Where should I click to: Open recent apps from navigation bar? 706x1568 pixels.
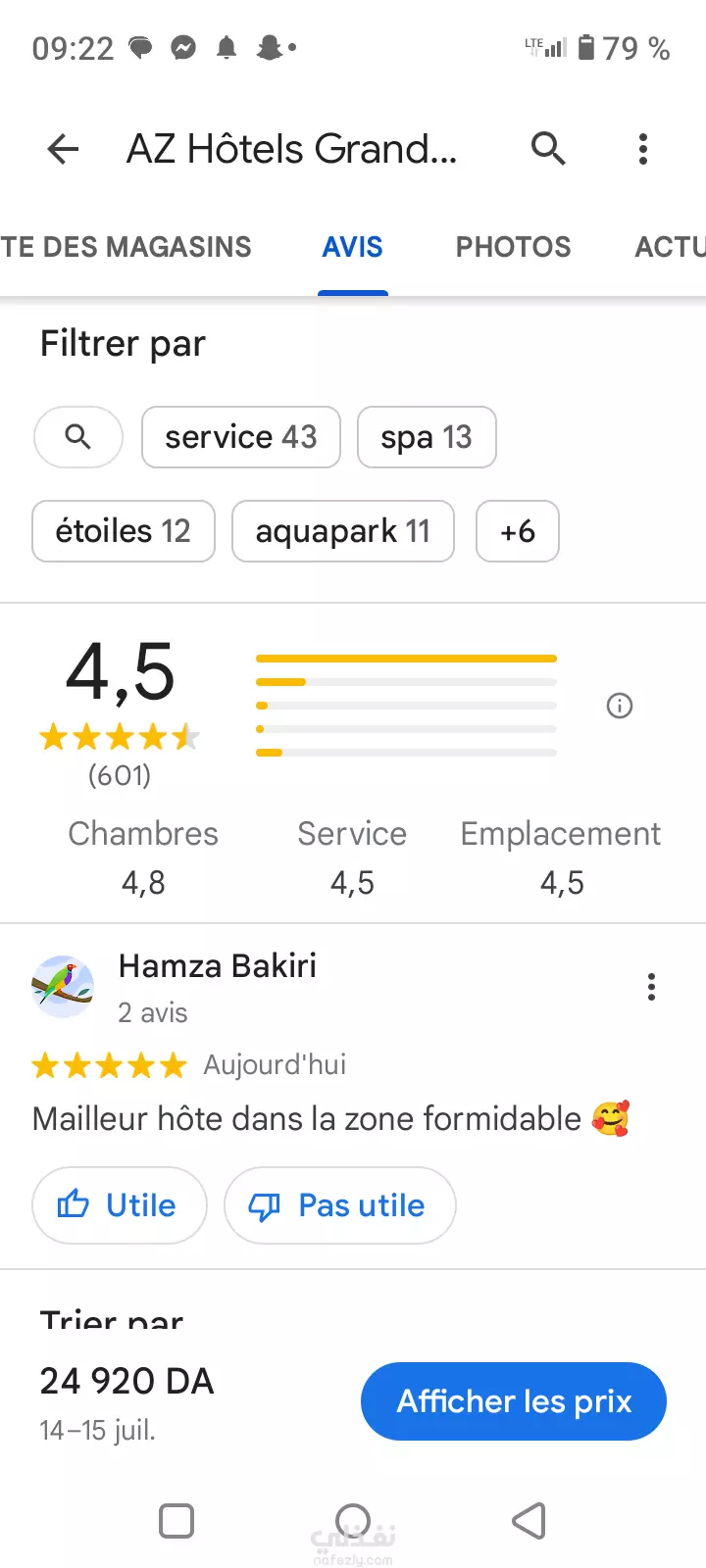tap(176, 1521)
